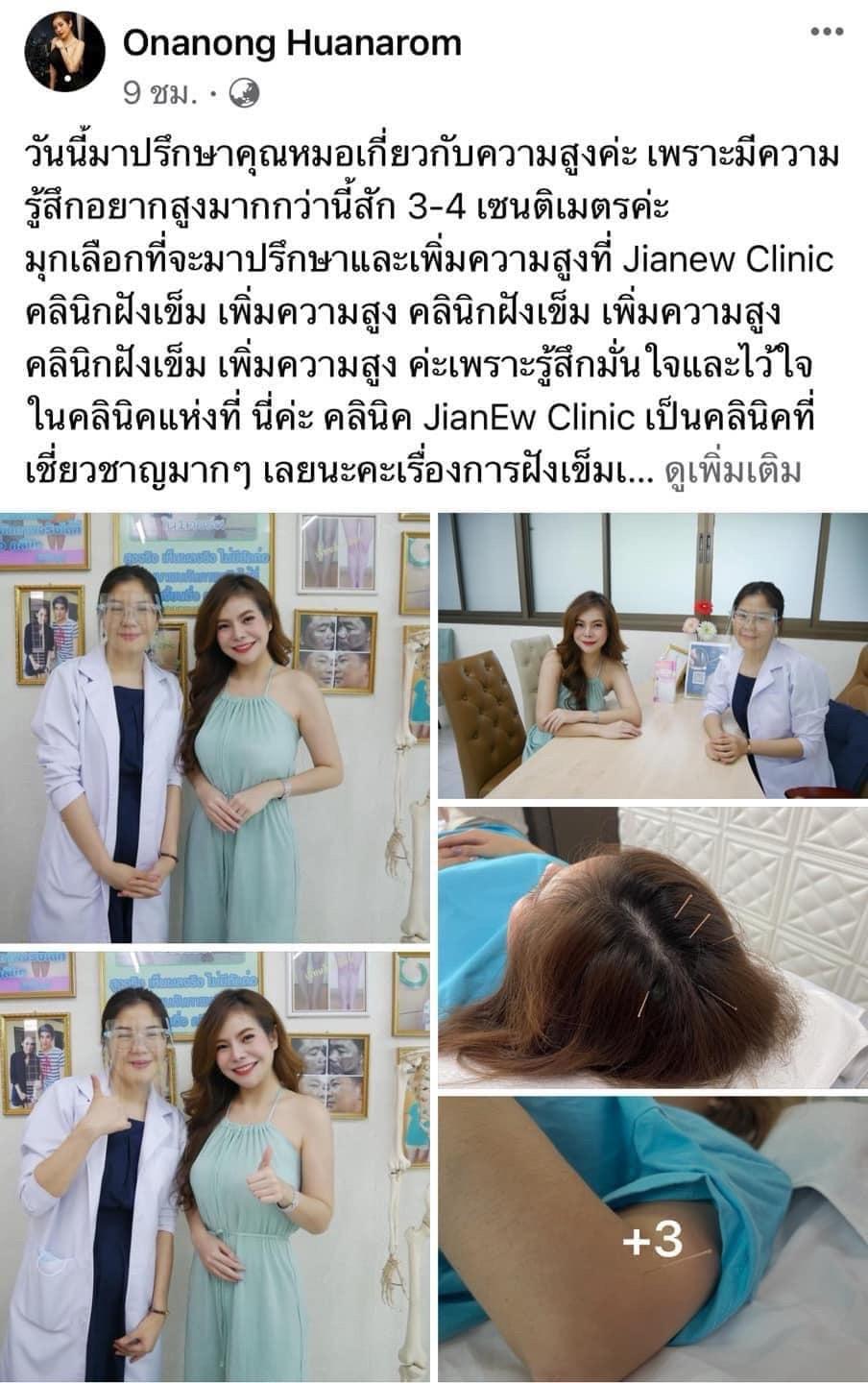Open photo of women seated at table

(x=653, y=655)
